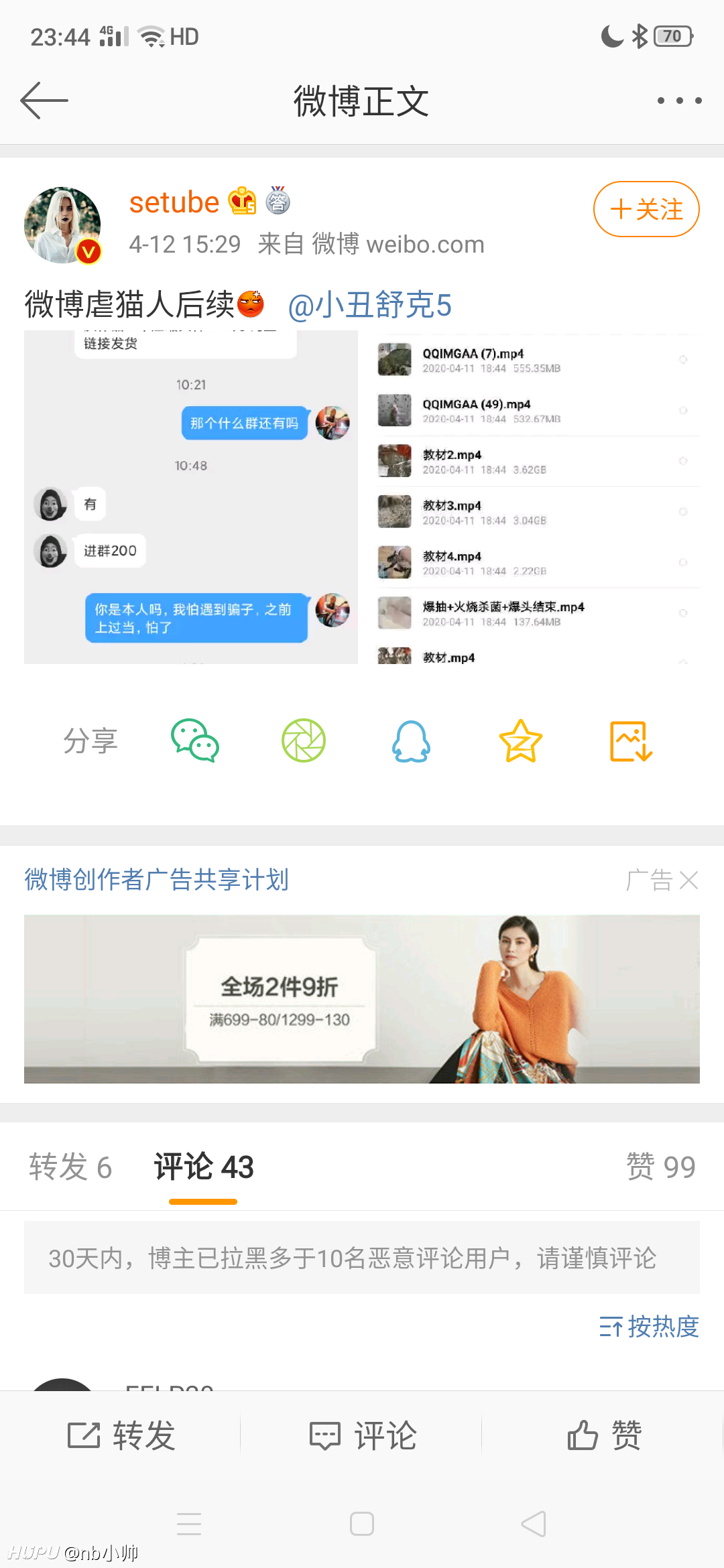
Task: Switch to the 赞 99 tab
Action: point(661,1167)
